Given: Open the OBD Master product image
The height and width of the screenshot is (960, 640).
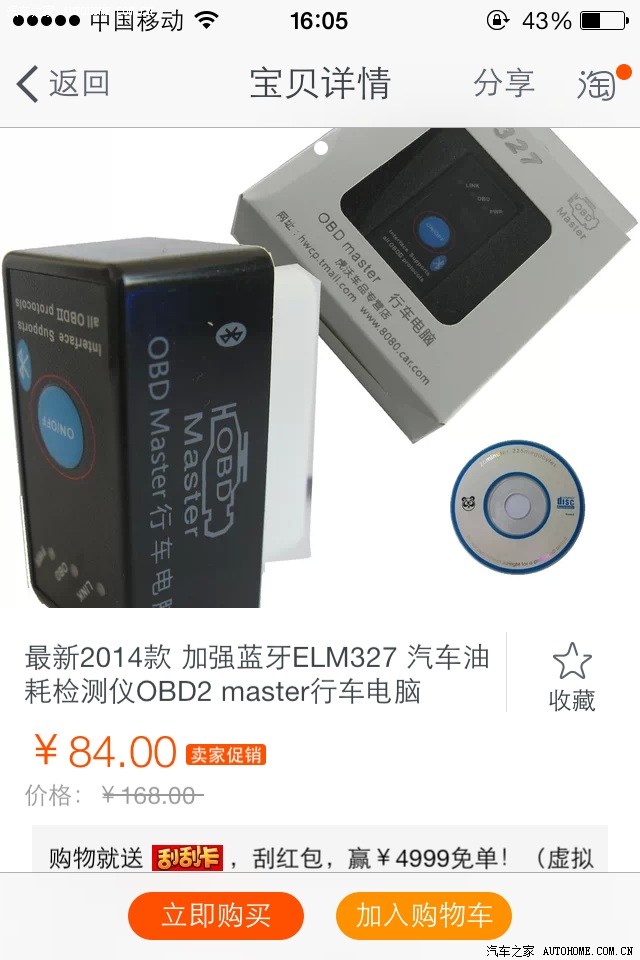Looking at the screenshot, I should tap(320, 370).
